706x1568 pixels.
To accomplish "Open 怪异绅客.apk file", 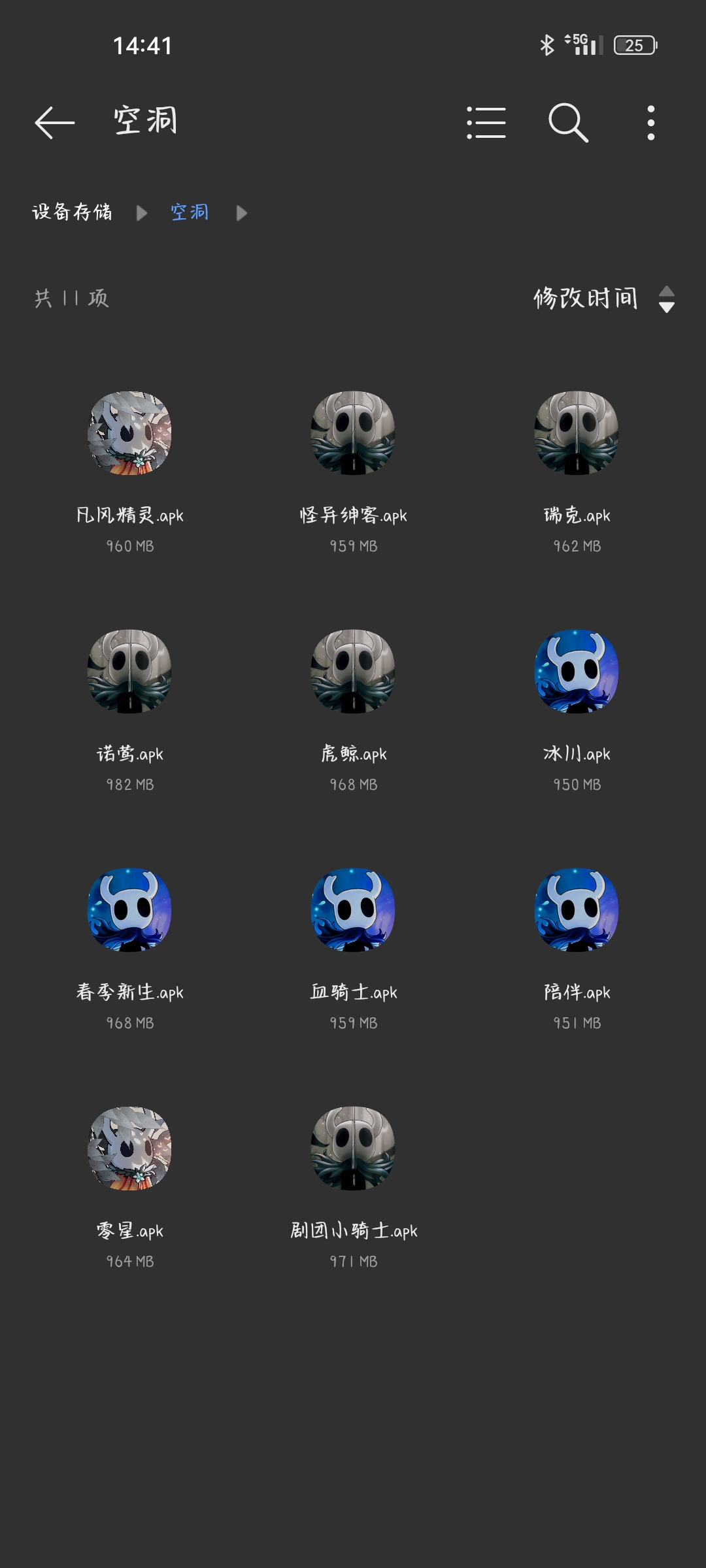I will [353, 433].
